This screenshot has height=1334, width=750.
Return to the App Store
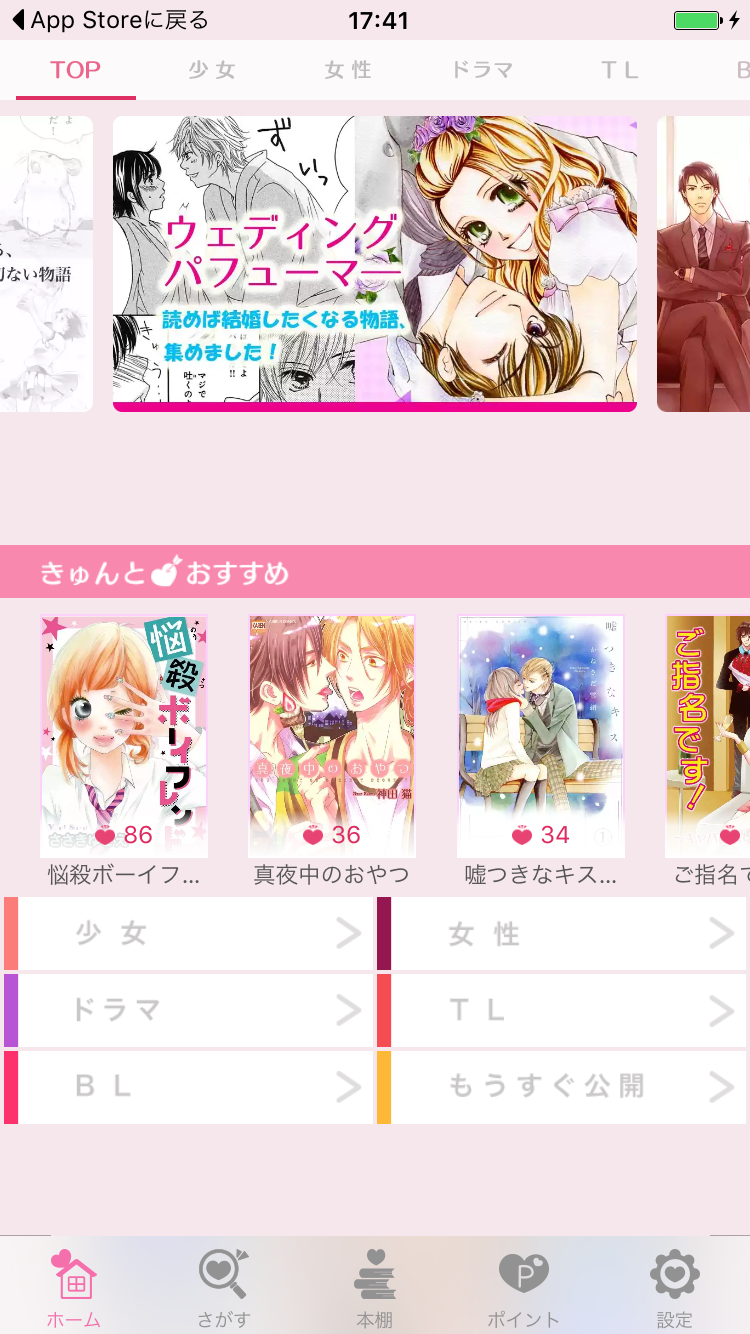click(110, 20)
